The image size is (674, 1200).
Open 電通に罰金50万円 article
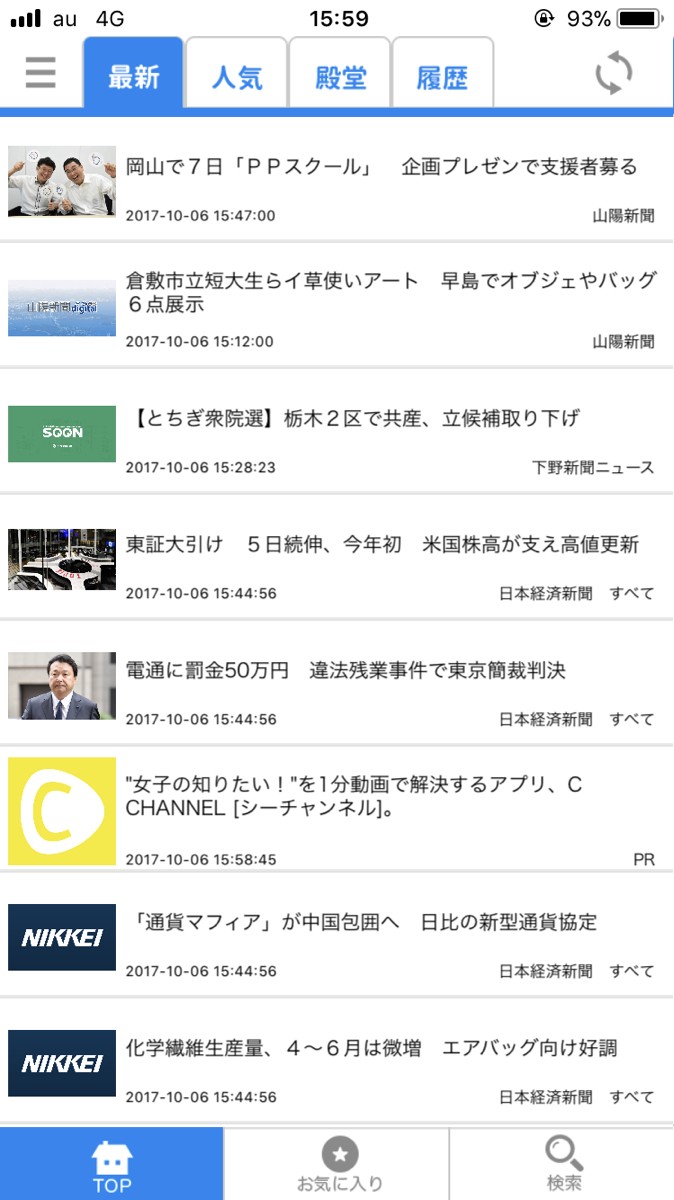(x=345, y=671)
